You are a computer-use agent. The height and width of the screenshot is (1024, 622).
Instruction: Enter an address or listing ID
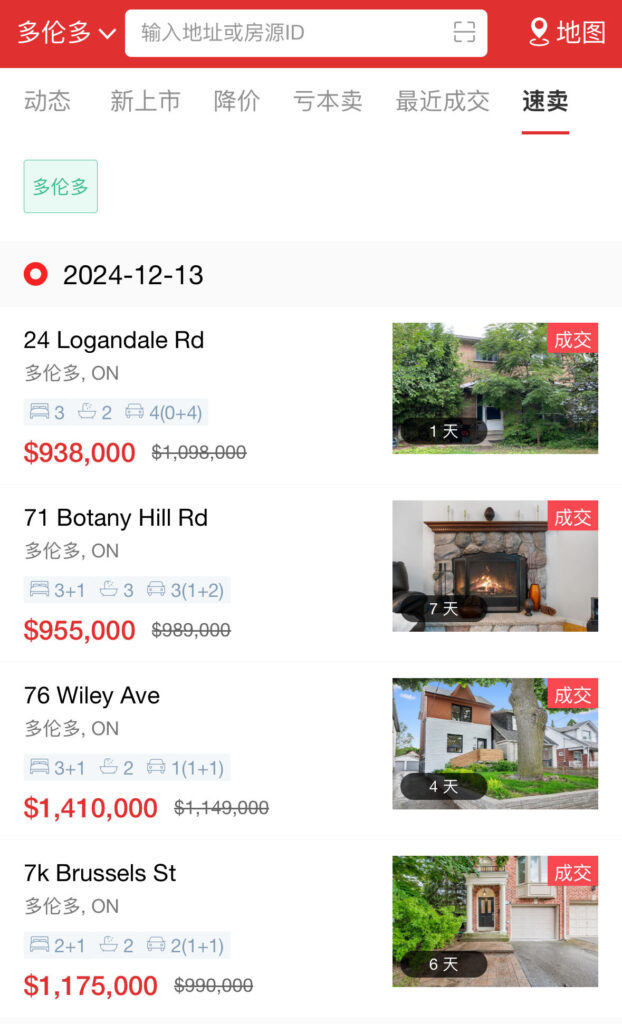click(290, 33)
